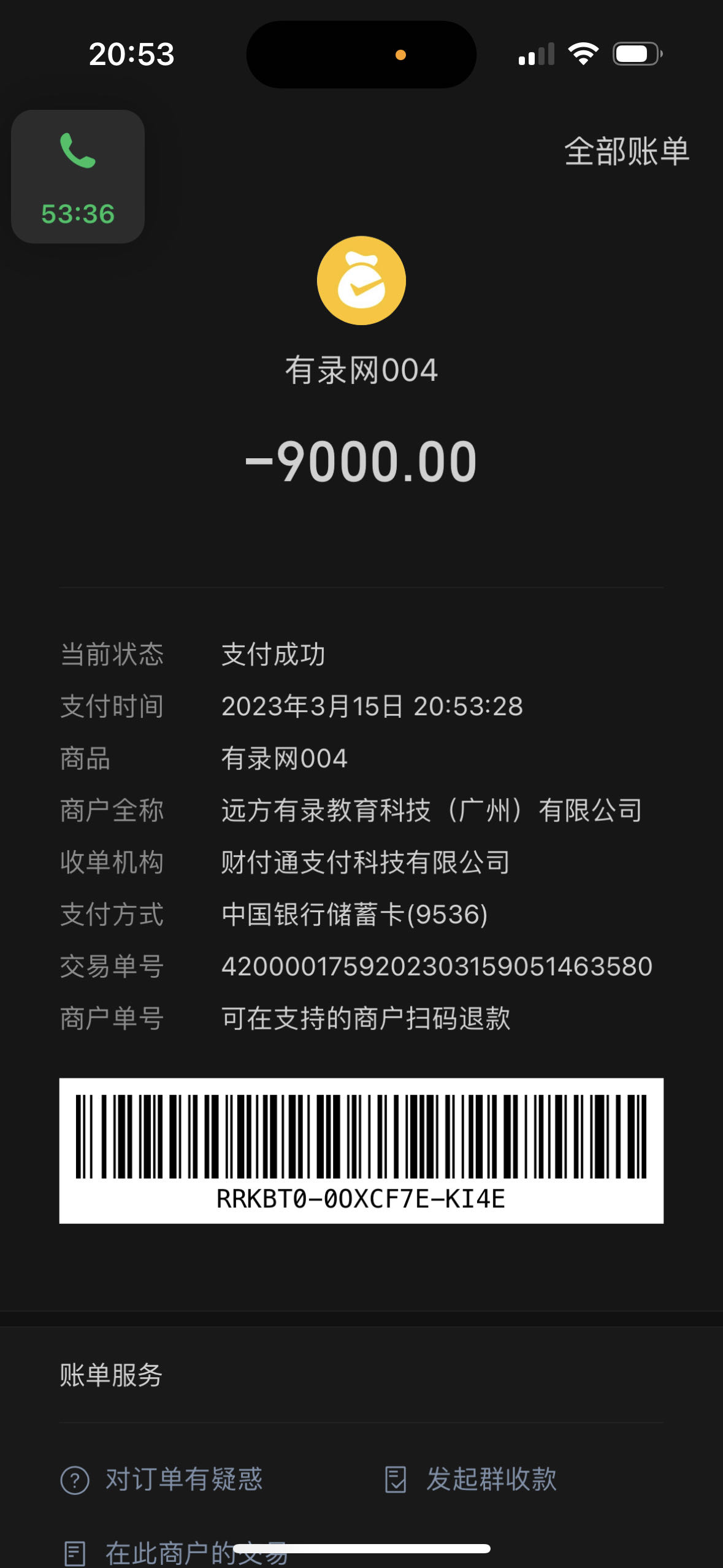
Task: Open 全部账单 all bills
Action: (x=626, y=151)
